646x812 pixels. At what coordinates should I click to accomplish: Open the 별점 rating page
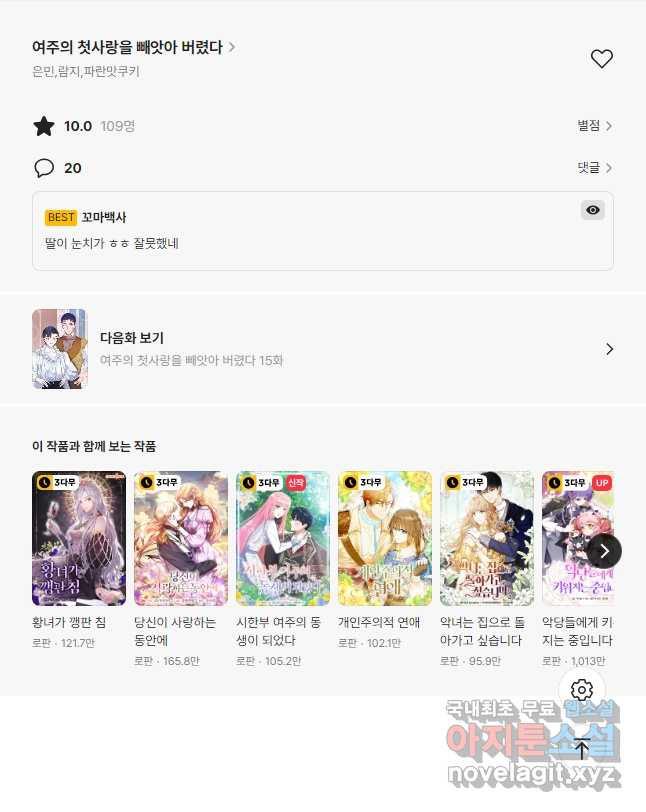594,126
